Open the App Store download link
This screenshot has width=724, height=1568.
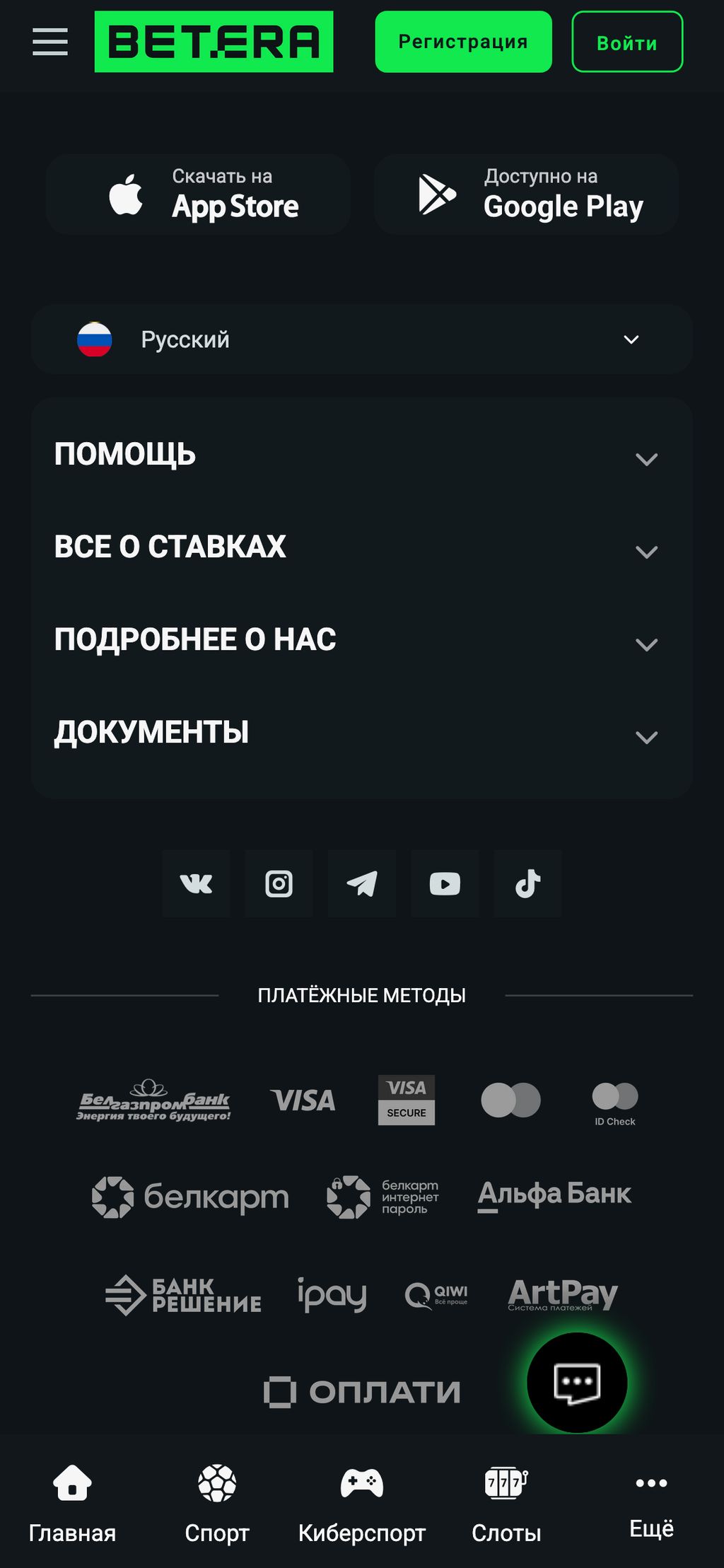(x=198, y=194)
